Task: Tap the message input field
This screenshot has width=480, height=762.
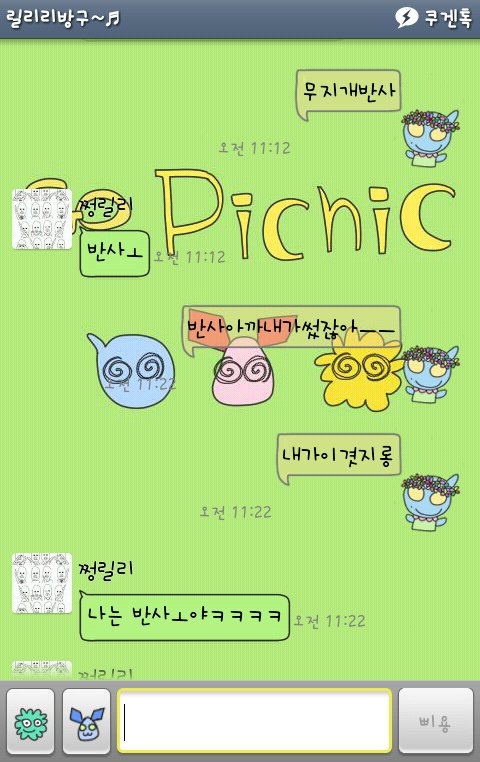Action: click(255, 720)
